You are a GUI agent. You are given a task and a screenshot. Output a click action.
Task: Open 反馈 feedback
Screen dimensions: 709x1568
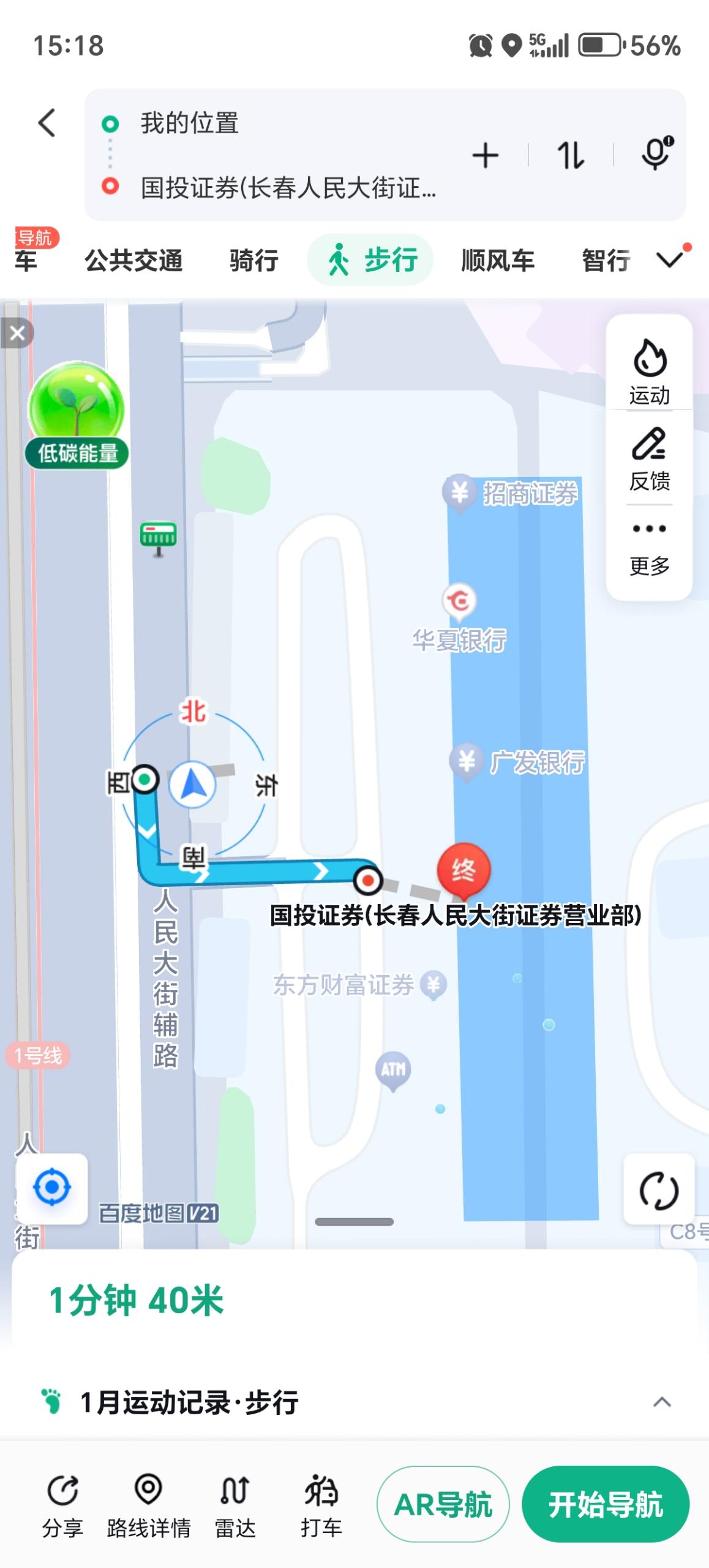[x=649, y=459]
